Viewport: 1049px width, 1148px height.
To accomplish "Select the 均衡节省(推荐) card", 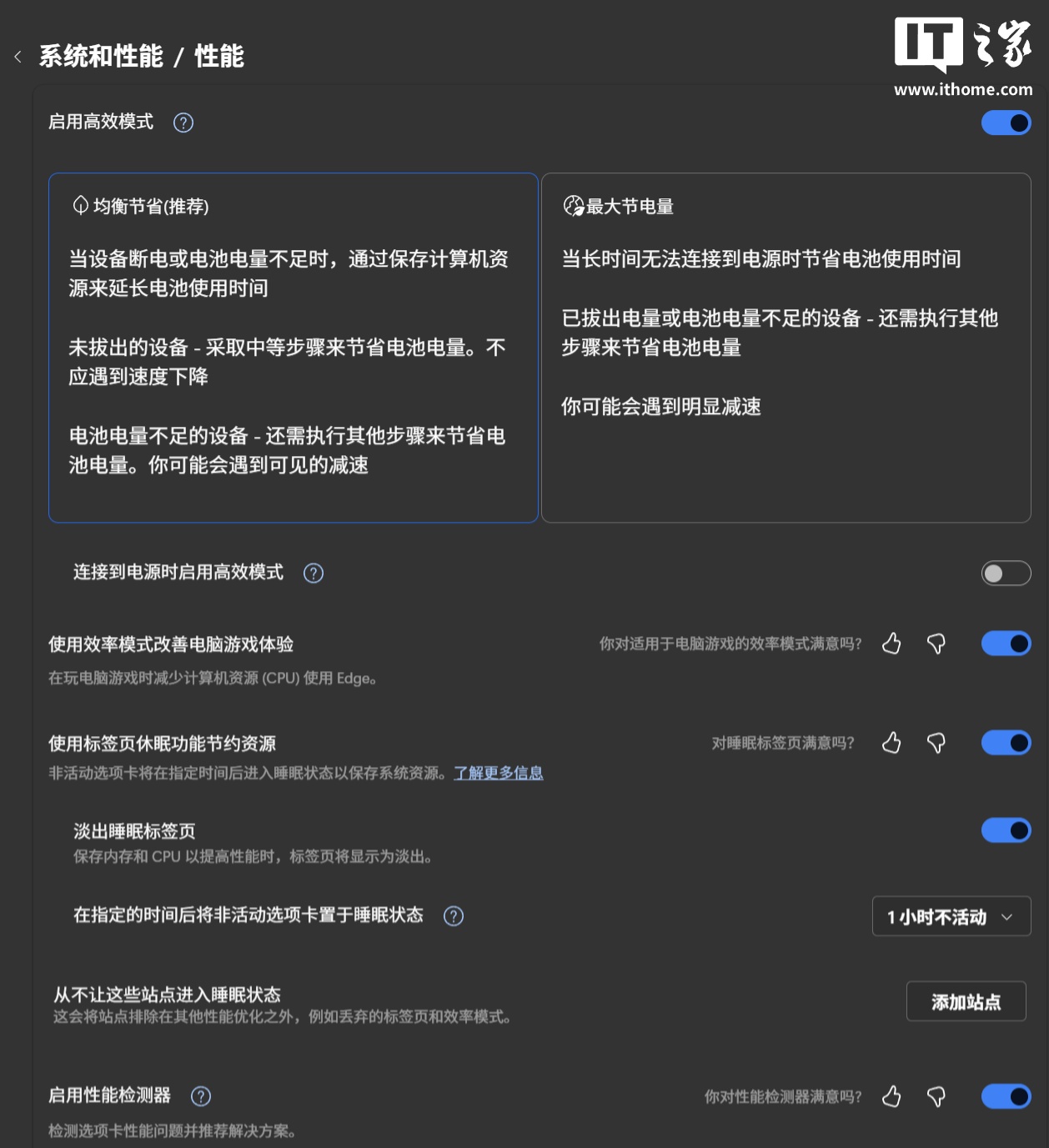I will tap(293, 348).
